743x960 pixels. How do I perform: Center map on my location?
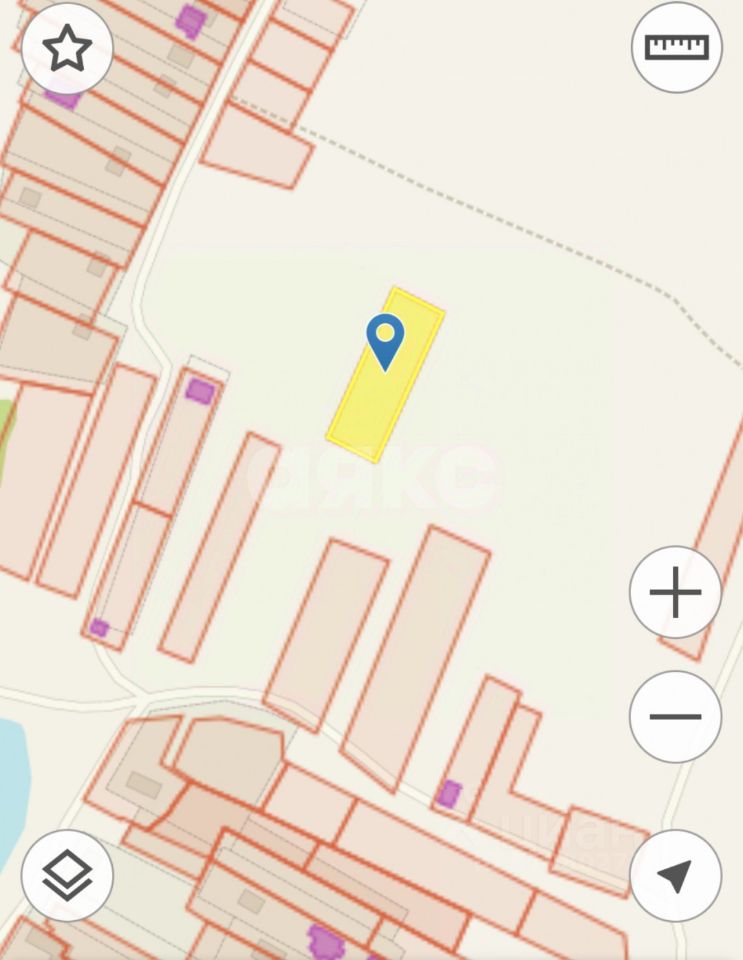(x=675, y=875)
